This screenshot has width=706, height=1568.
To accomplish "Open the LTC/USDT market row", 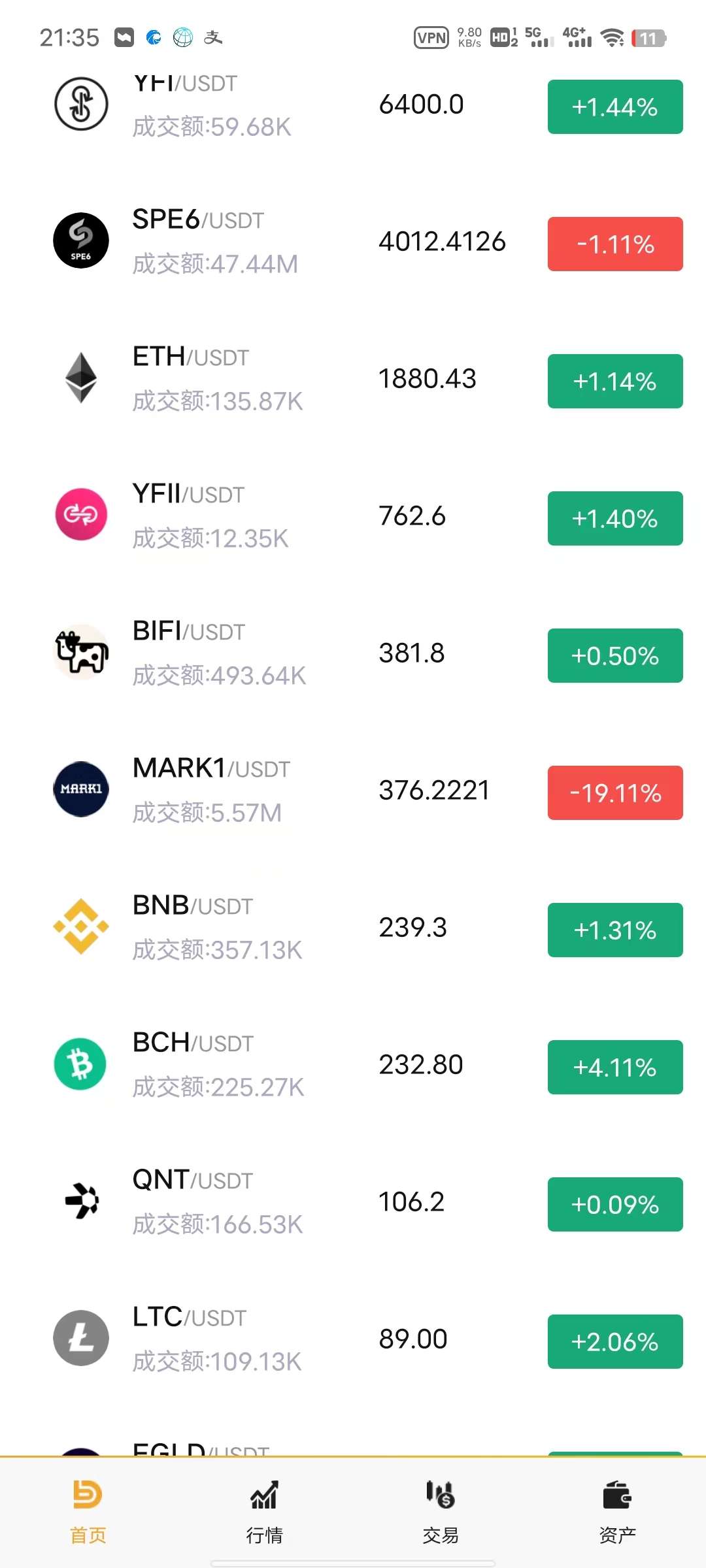I will 353,1339.
